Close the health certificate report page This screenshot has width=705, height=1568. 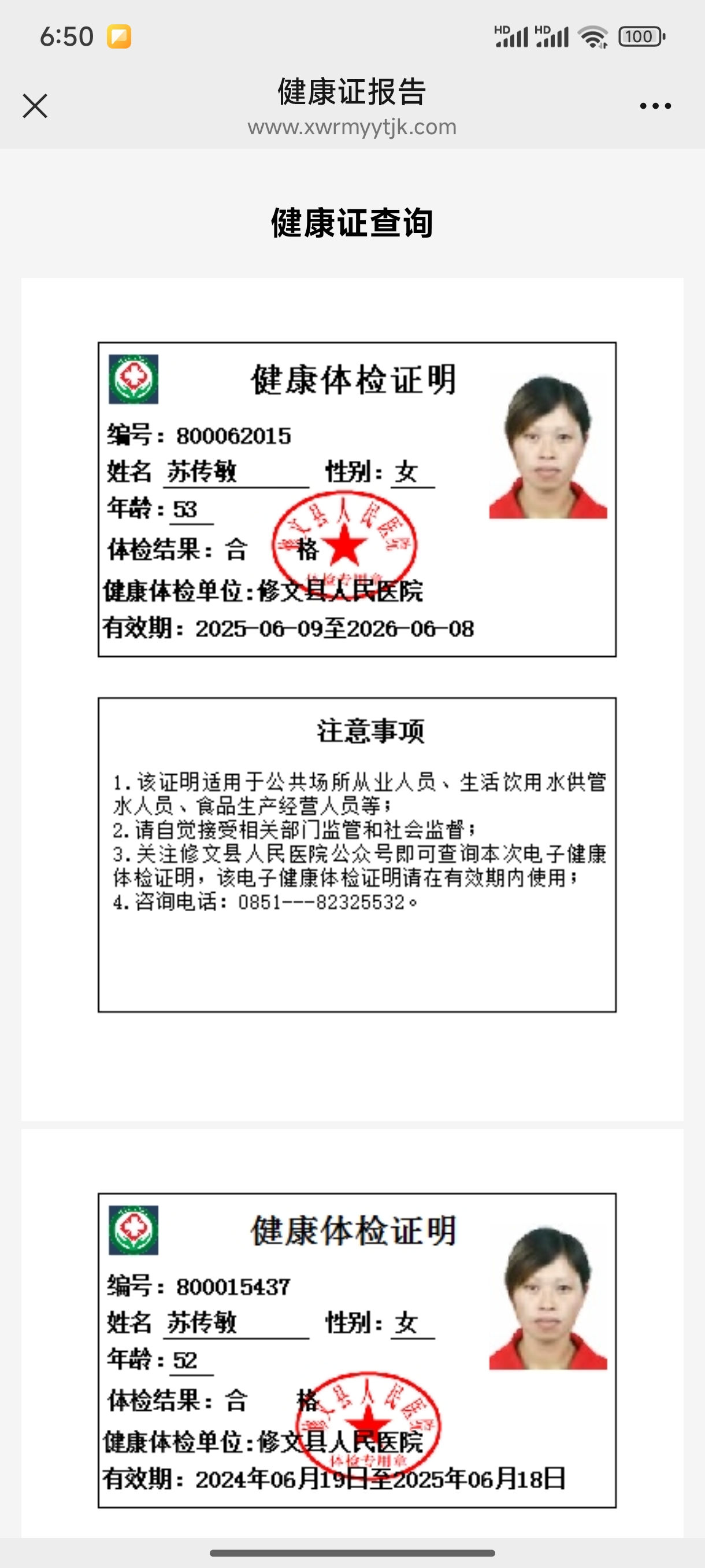35,106
